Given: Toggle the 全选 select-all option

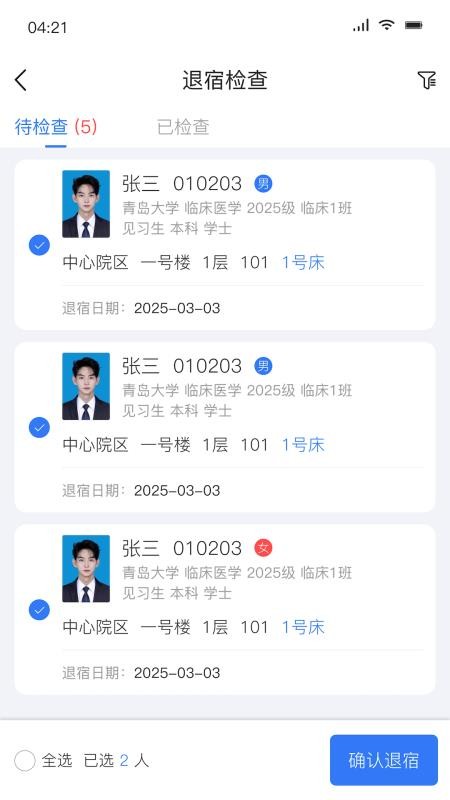Looking at the screenshot, I should click(25, 760).
